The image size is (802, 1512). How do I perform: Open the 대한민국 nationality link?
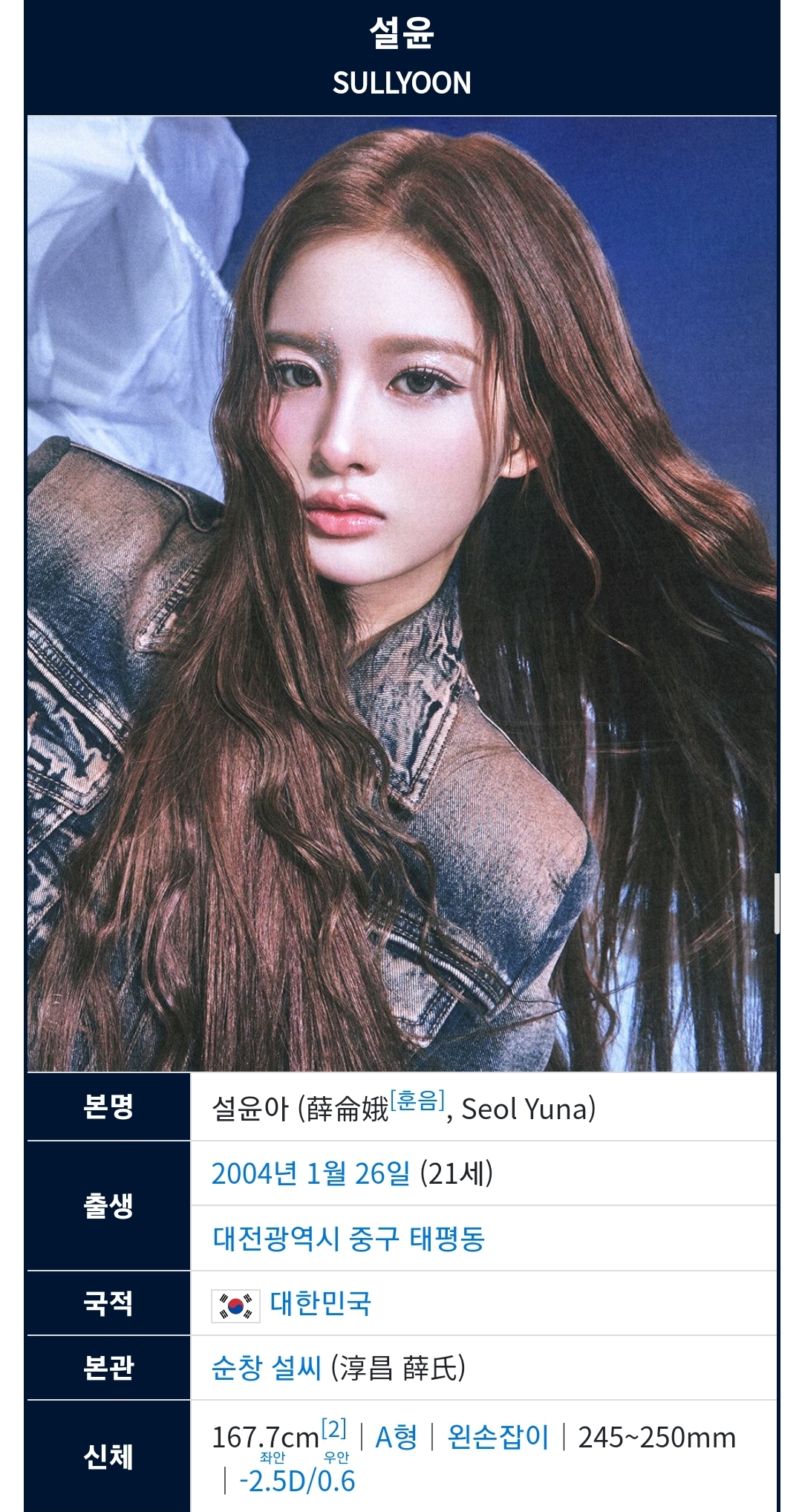pyautogui.click(x=320, y=1303)
